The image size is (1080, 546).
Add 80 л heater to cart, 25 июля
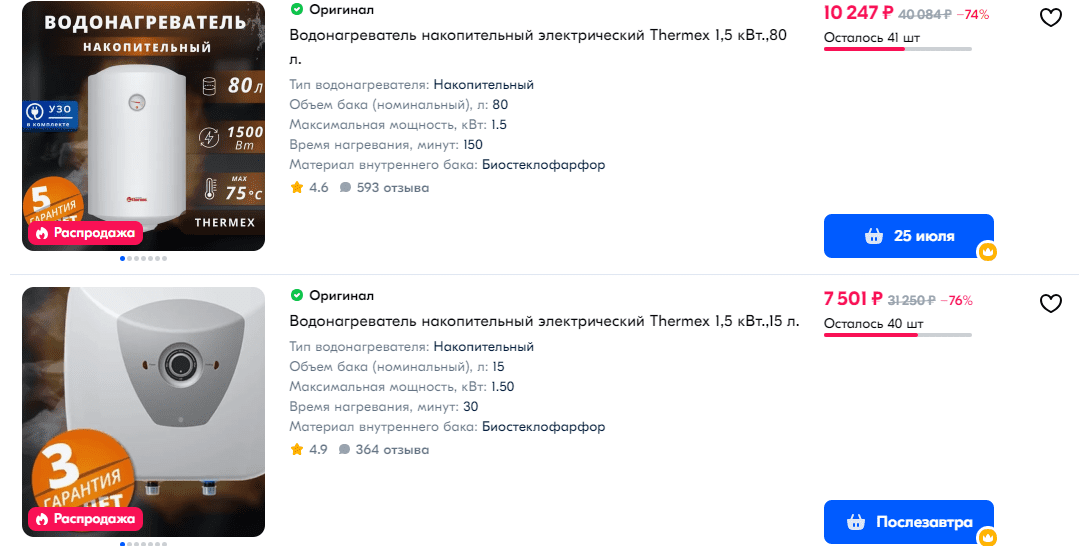(908, 236)
